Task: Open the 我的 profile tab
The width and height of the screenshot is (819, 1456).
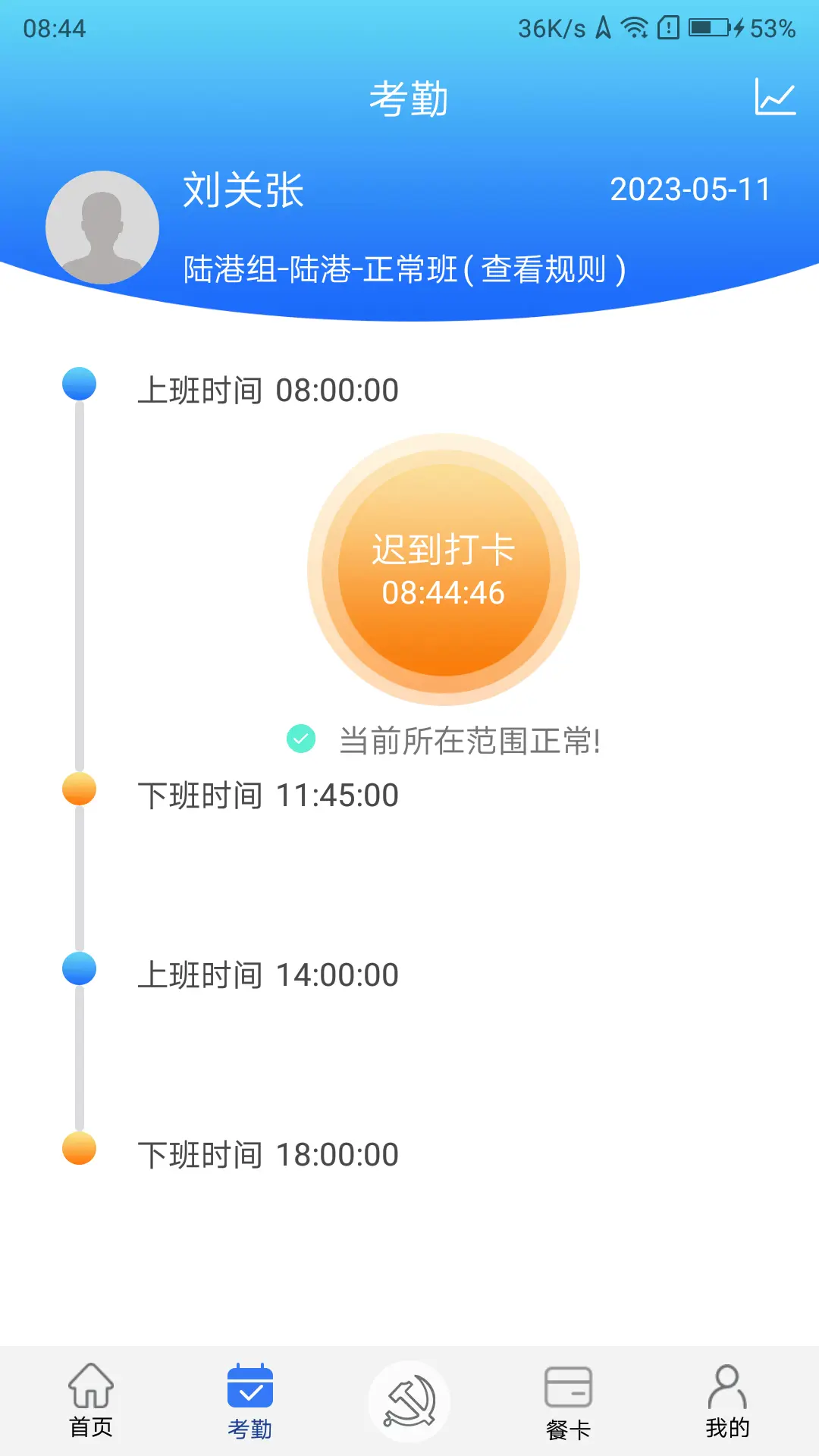Action: point(727,1401)
